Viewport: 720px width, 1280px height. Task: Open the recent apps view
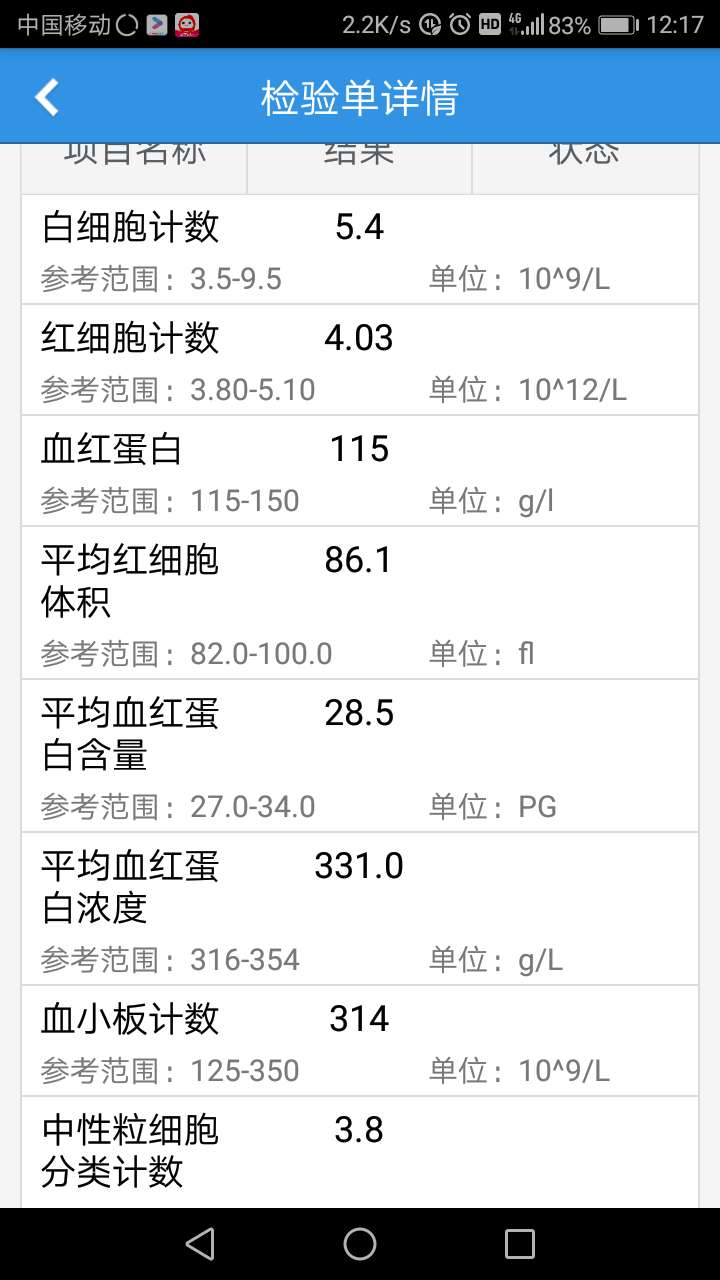click(519, 1243)
